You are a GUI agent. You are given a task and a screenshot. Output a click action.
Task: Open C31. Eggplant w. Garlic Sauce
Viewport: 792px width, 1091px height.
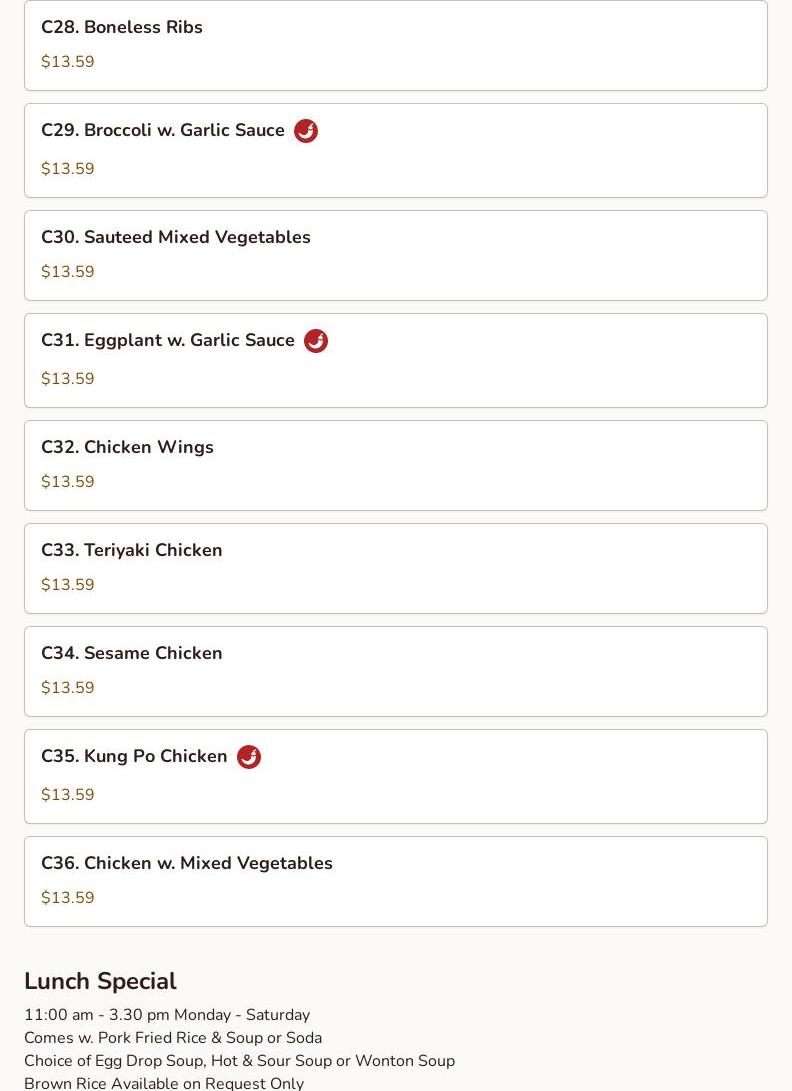[395, 360]
